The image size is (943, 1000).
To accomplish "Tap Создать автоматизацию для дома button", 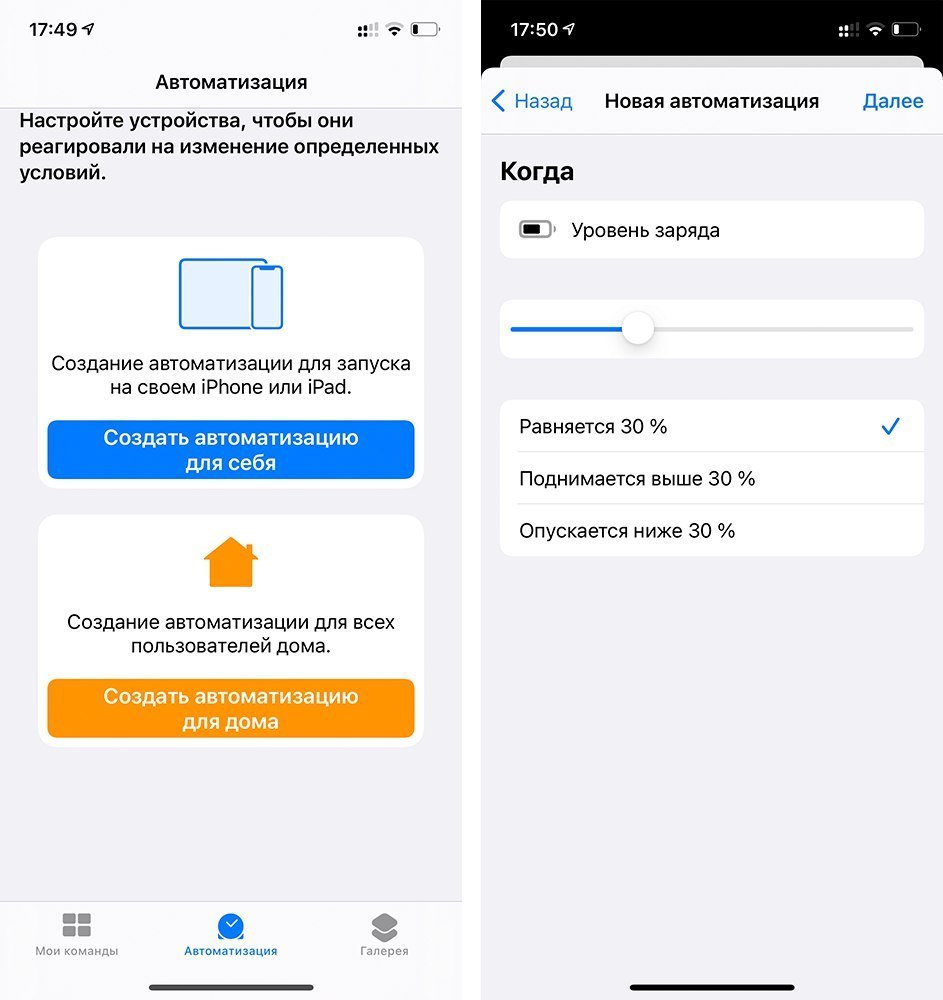I will (x=230, y=709).
